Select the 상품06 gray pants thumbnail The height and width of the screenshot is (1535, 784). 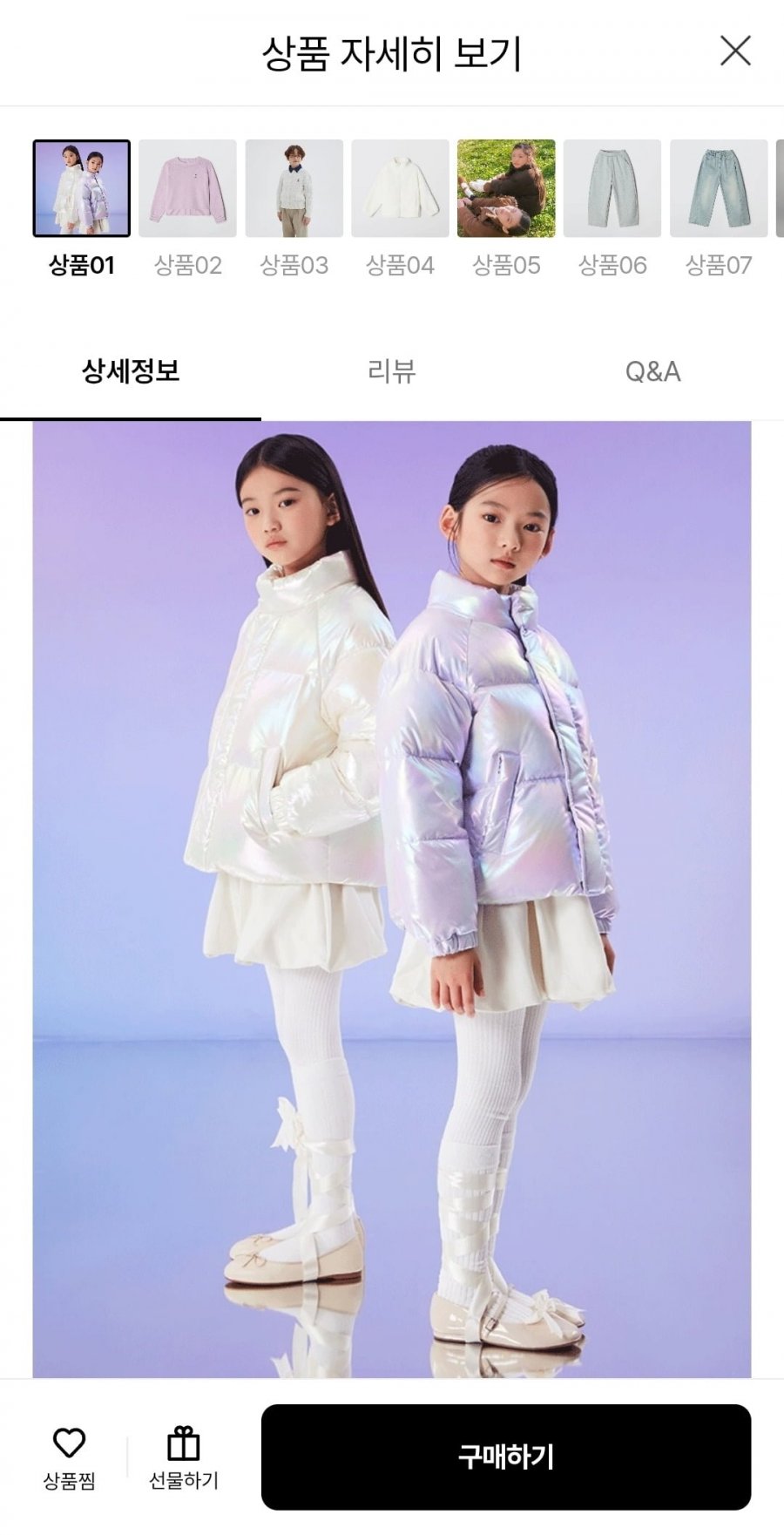click(612, 188)
